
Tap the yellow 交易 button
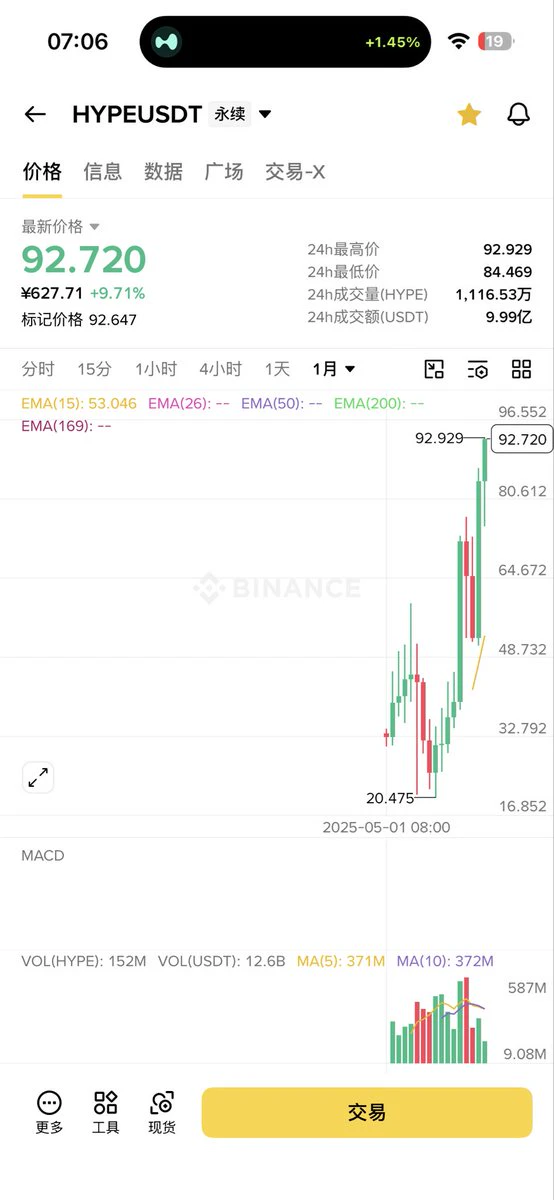tap(367, 1113)
